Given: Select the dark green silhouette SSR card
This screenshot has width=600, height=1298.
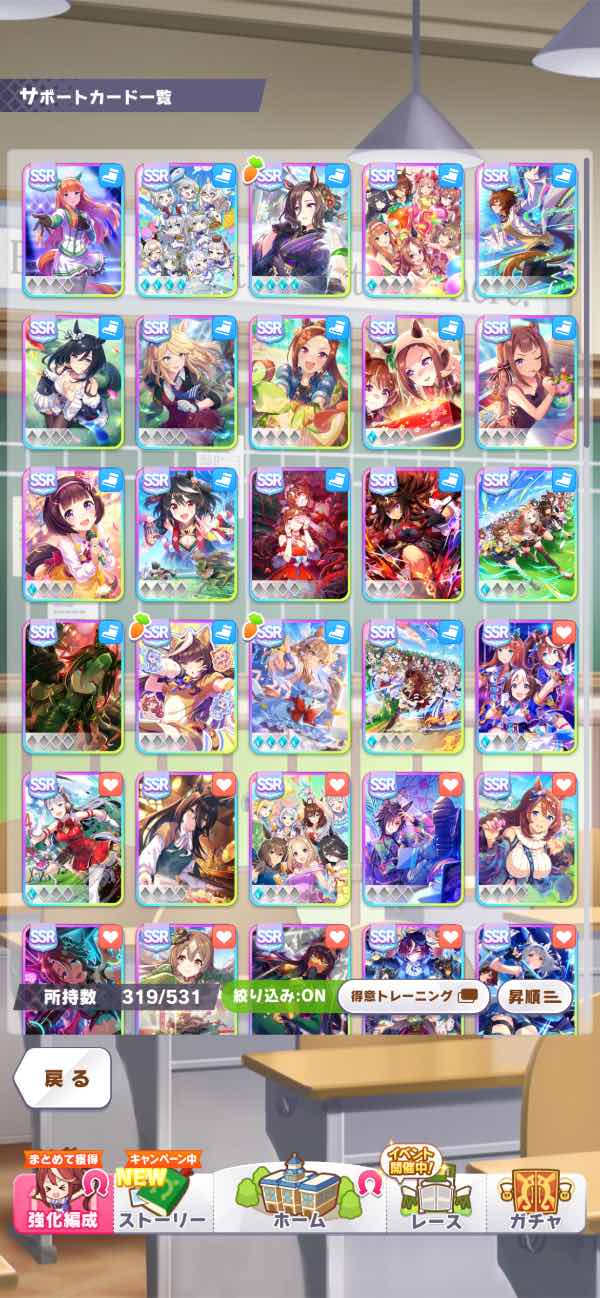Looking at the screenshot, I should pos(72,686).
